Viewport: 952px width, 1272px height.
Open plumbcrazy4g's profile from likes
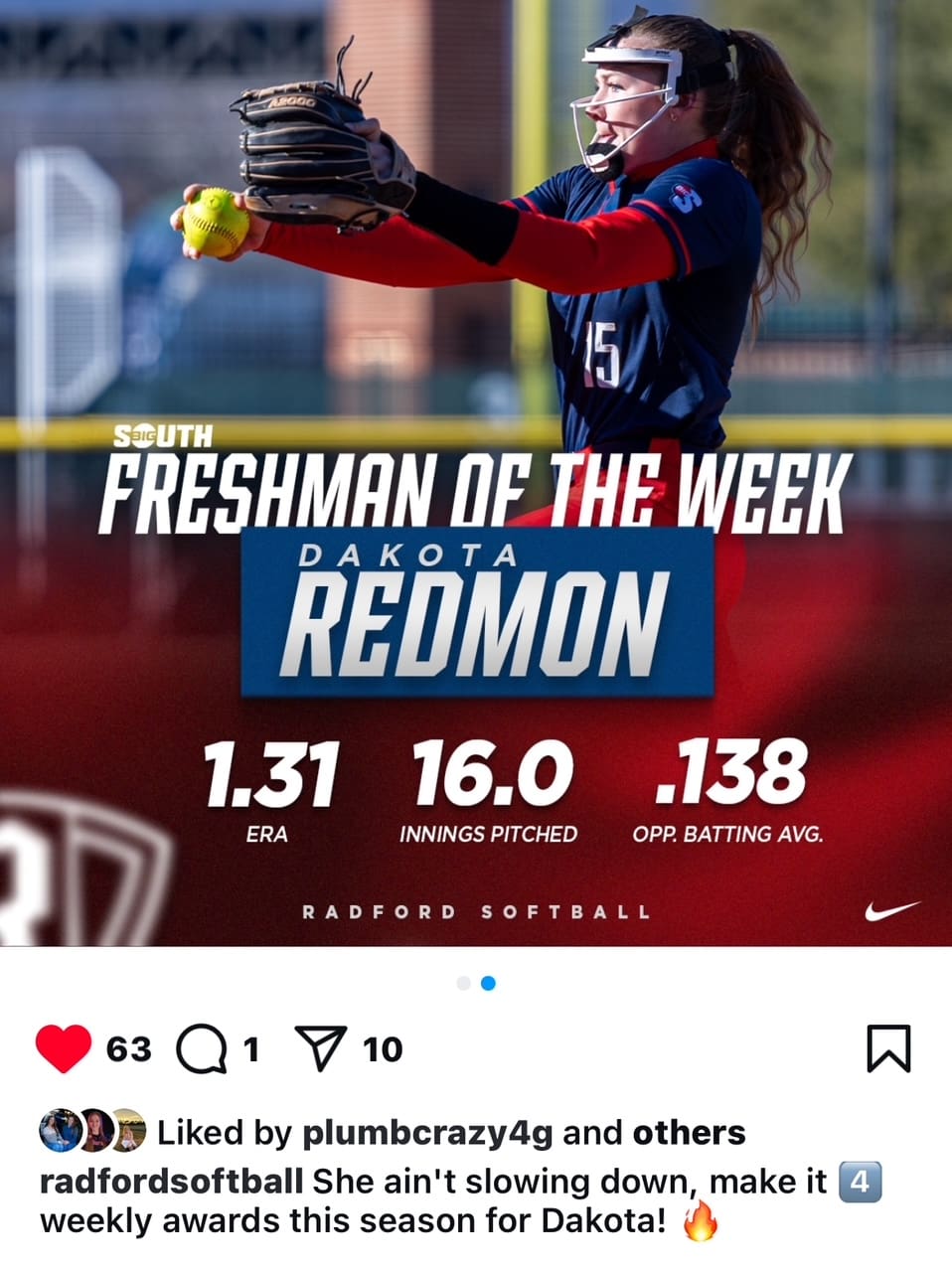click(x=426, y=1133)
